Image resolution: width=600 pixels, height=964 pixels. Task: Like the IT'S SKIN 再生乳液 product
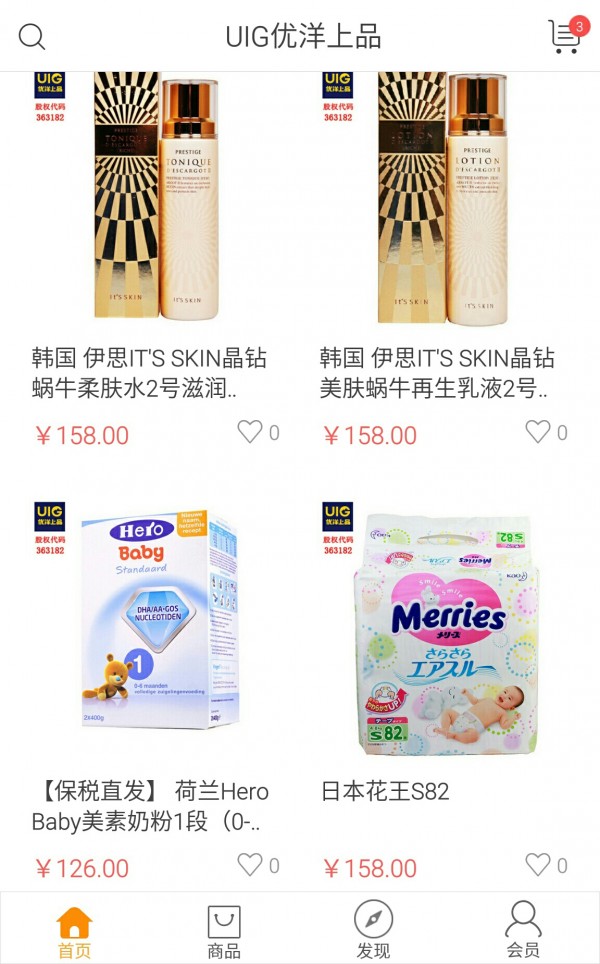pos(538,432)
